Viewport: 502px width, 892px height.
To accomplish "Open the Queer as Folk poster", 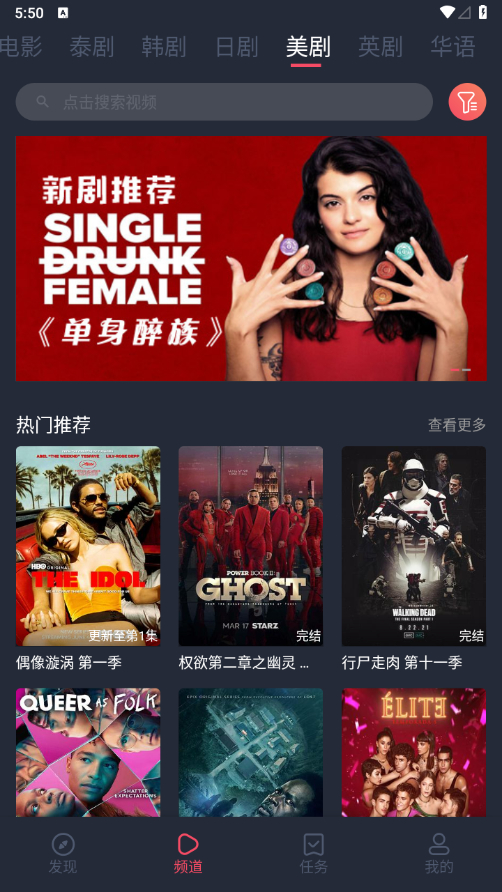I will [88, 752].
